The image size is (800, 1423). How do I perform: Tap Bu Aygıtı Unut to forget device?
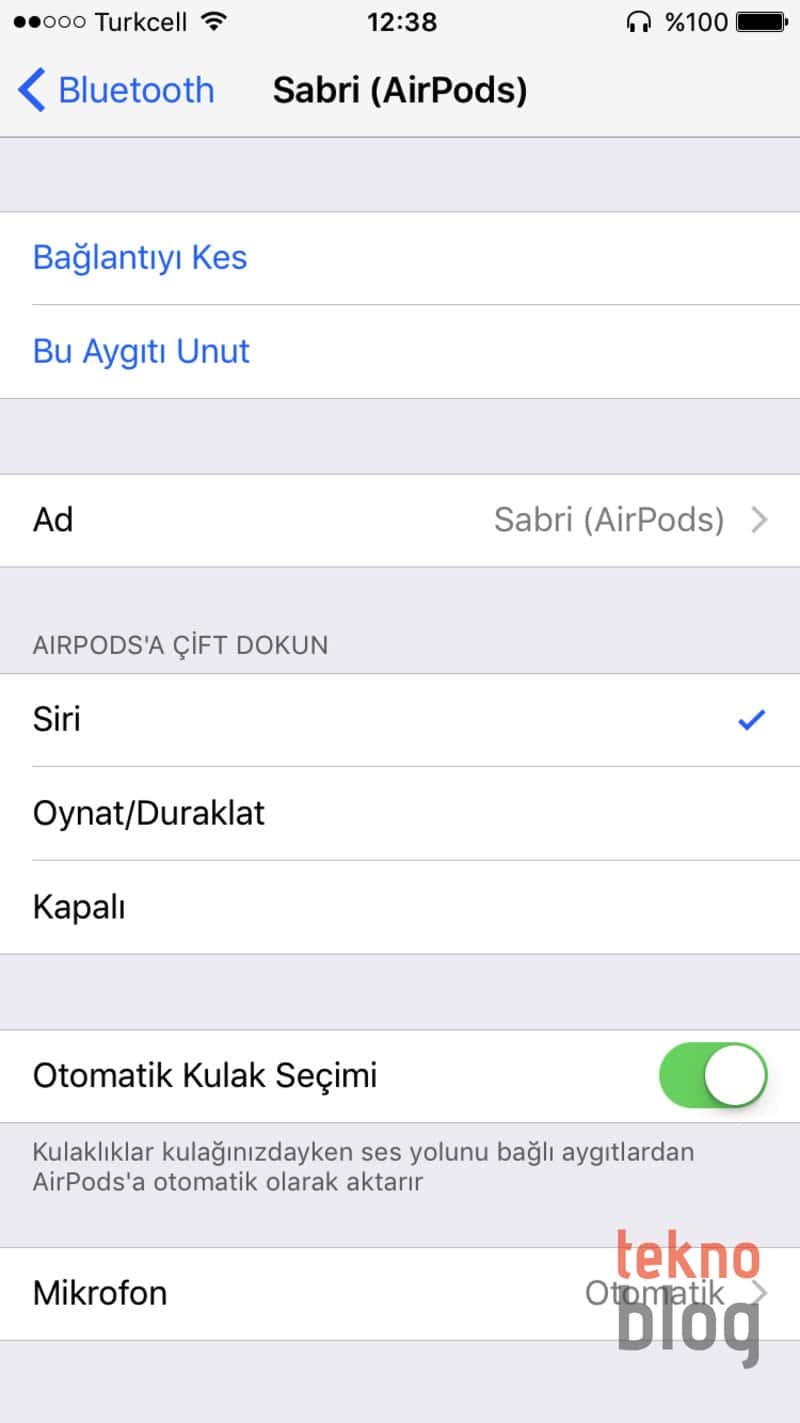coord(142,352)
